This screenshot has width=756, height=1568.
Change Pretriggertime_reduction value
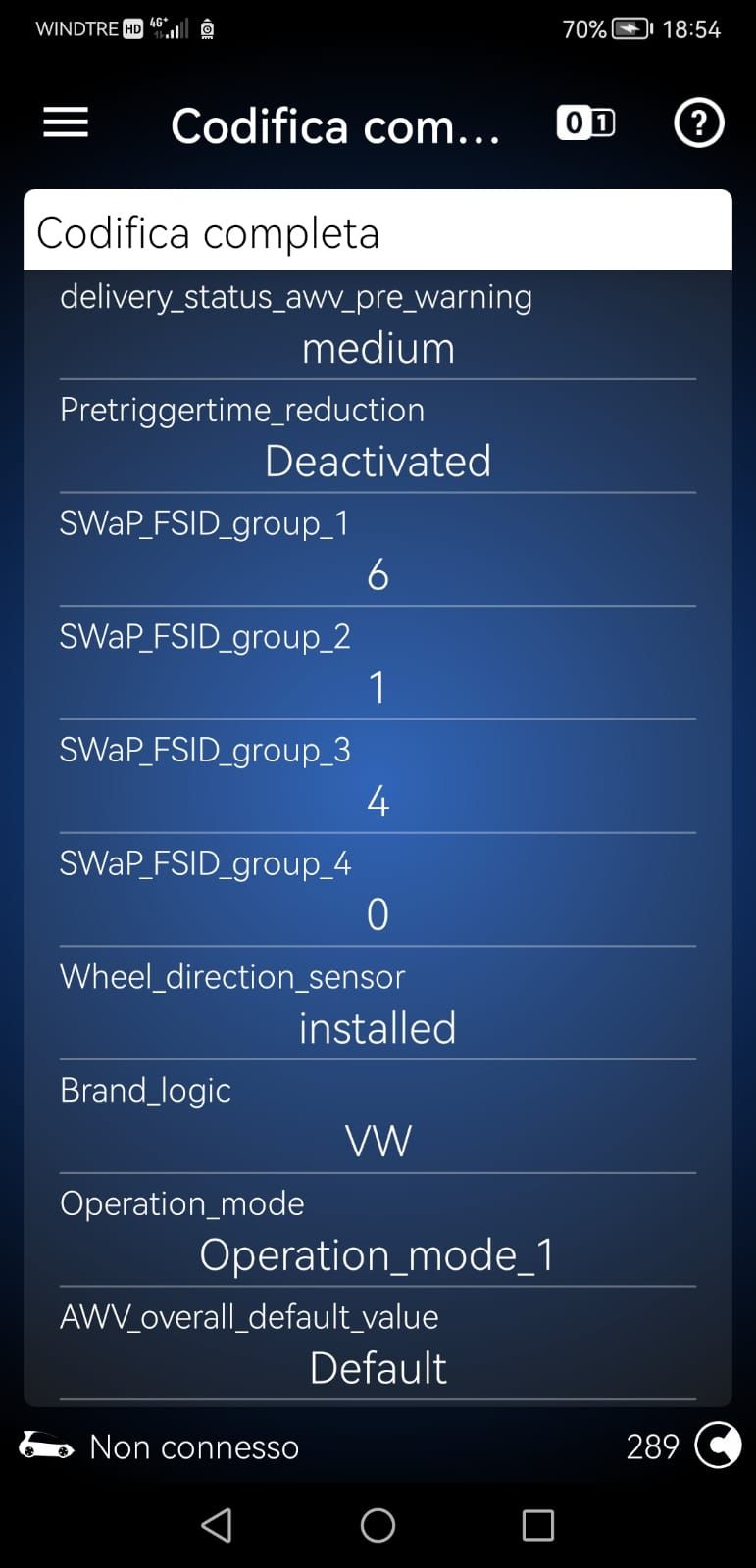tap(378, 438)
